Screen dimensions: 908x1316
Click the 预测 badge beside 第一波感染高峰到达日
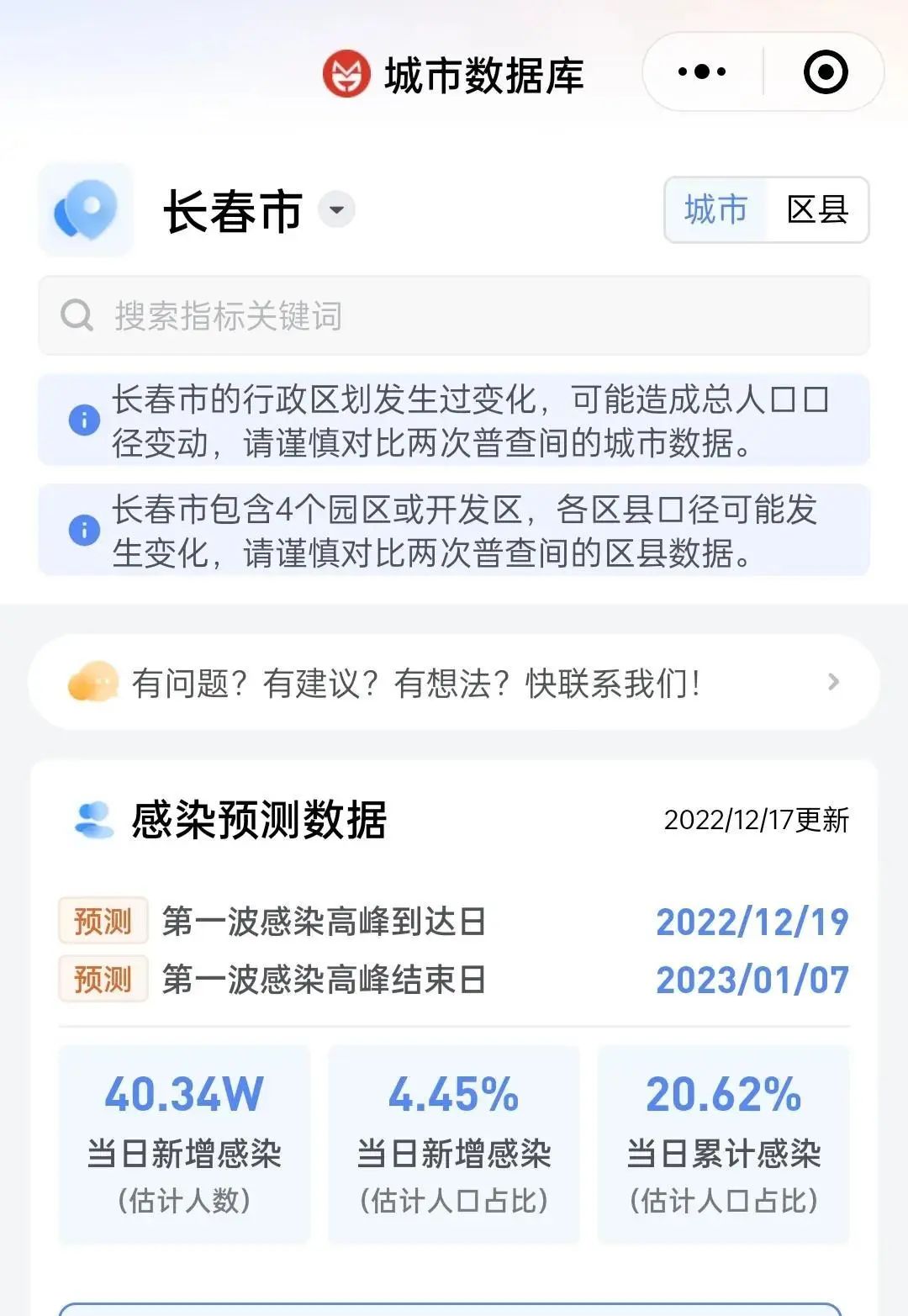103,922
